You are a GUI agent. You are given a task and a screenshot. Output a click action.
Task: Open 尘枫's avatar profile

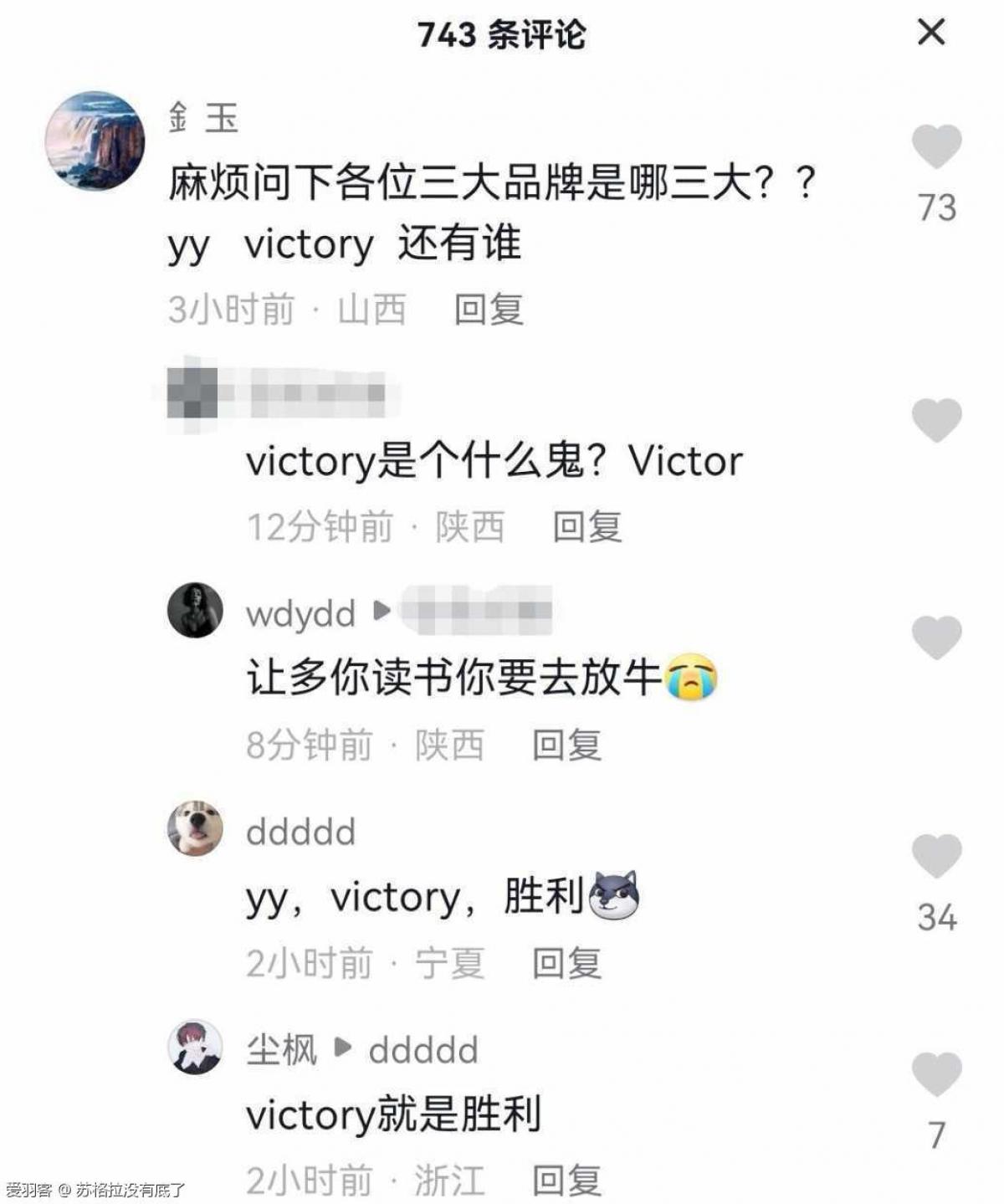coord(196,1047)
